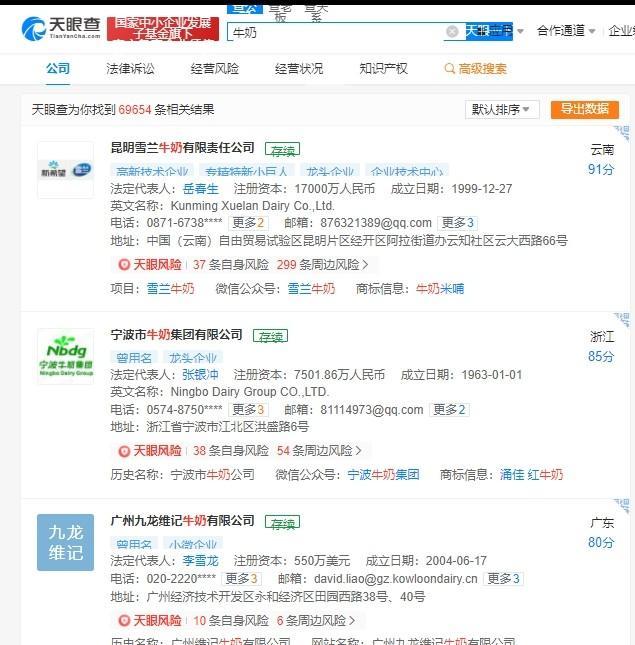View legal representative 岳春生
The image size is (635, 645).
[x=200, y=189]
